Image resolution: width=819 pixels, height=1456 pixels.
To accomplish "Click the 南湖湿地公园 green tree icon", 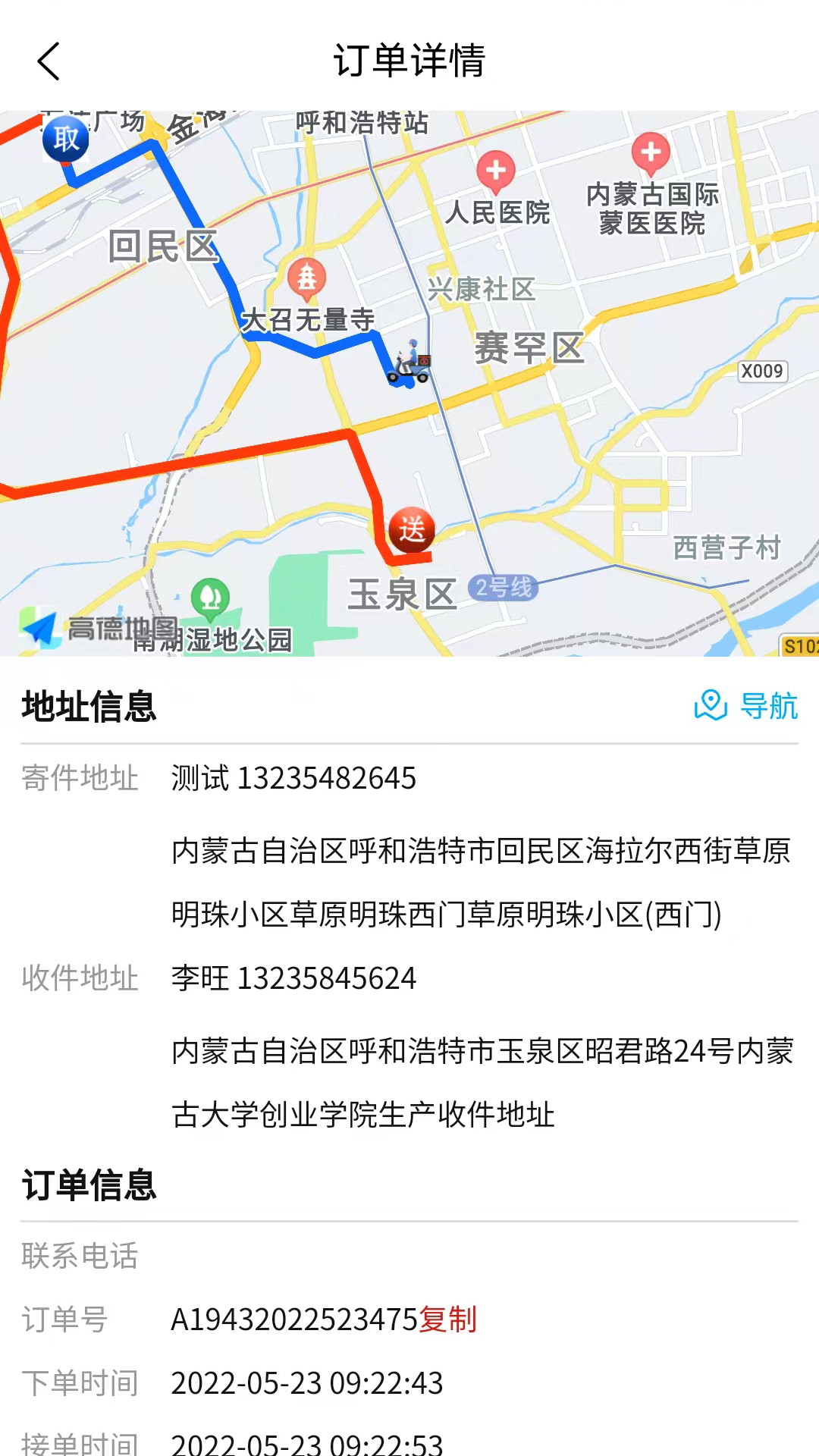I will tap(209, 596).
